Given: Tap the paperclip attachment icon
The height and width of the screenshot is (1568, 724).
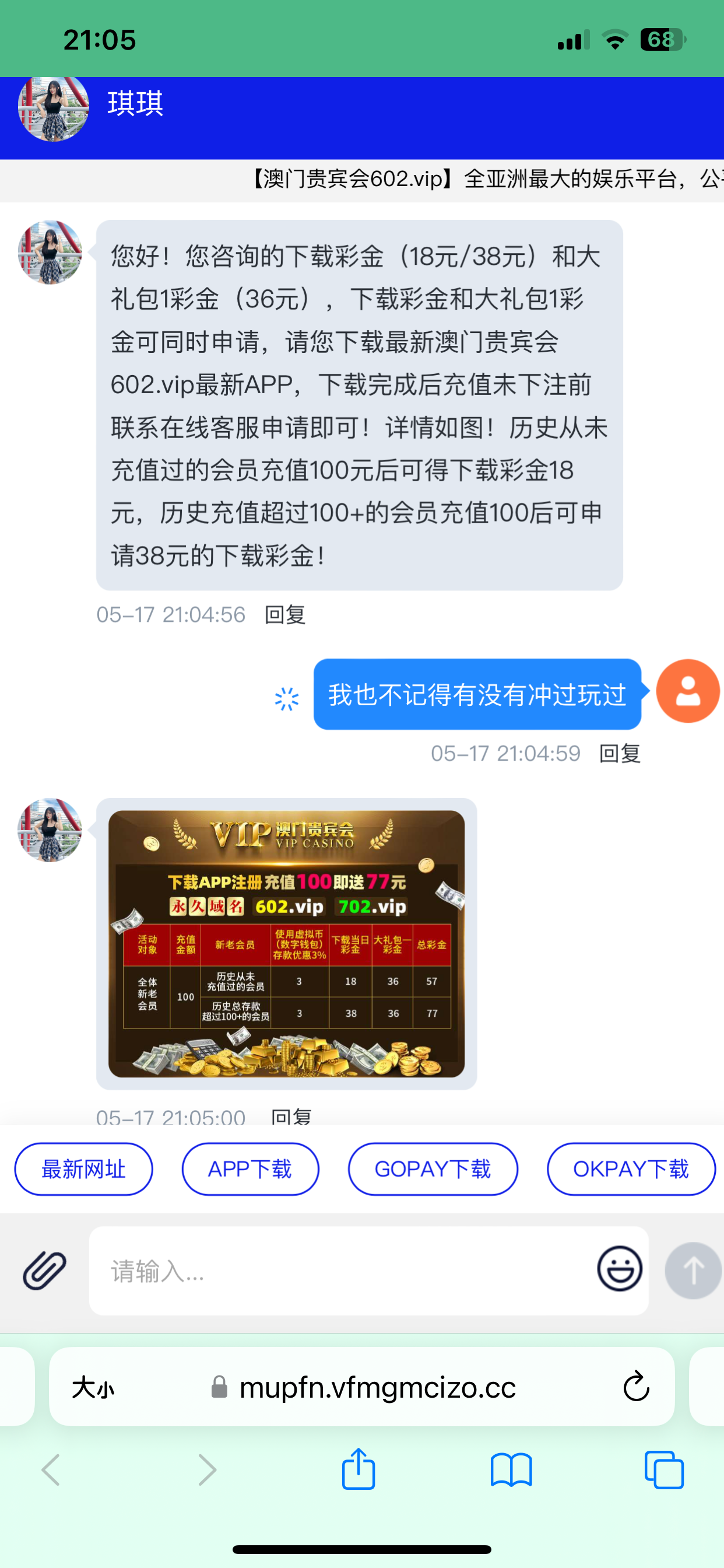Looking at the screenshot, I should (44, 1271).
